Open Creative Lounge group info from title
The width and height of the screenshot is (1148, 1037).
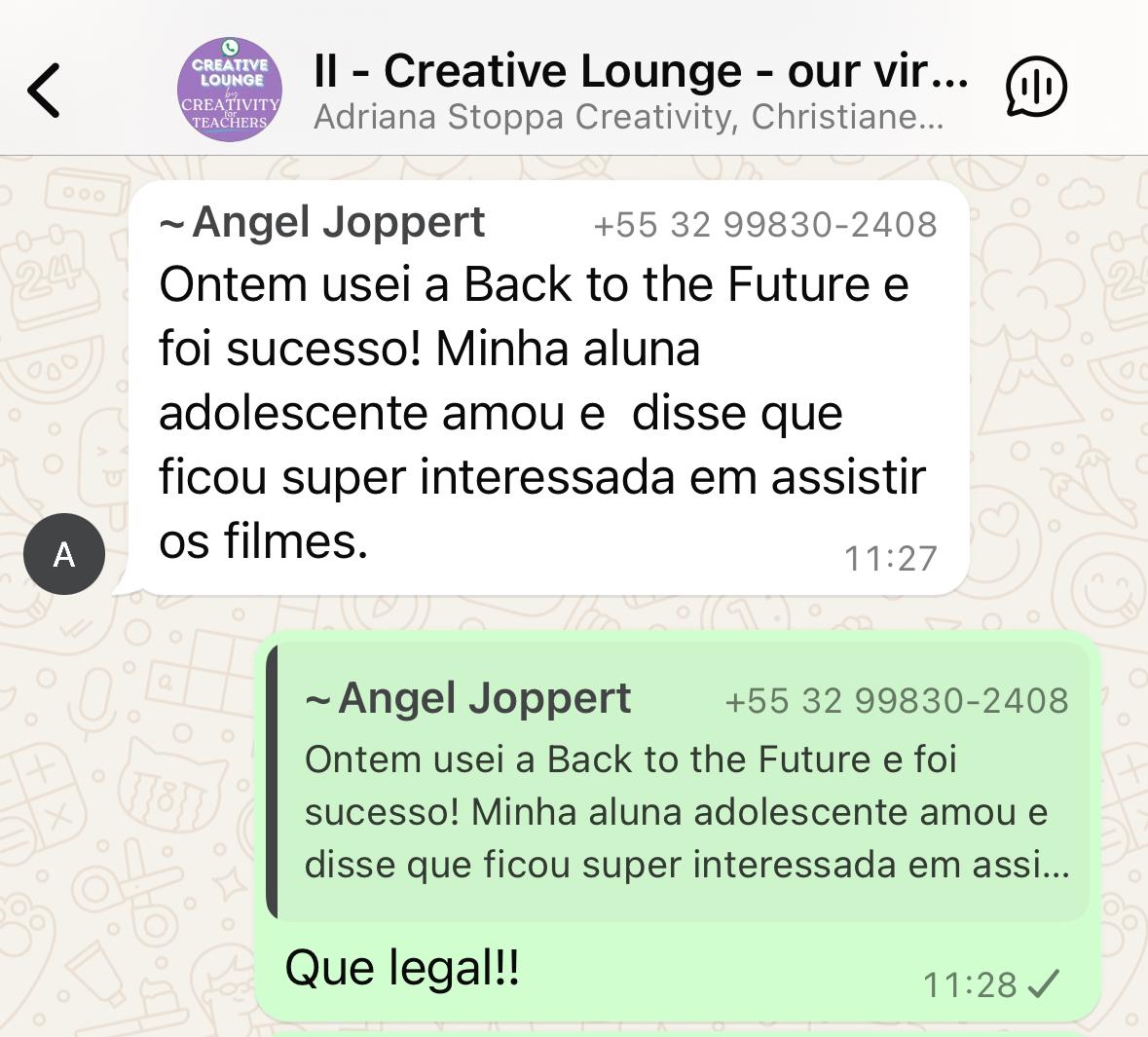[x=640, y=72]
